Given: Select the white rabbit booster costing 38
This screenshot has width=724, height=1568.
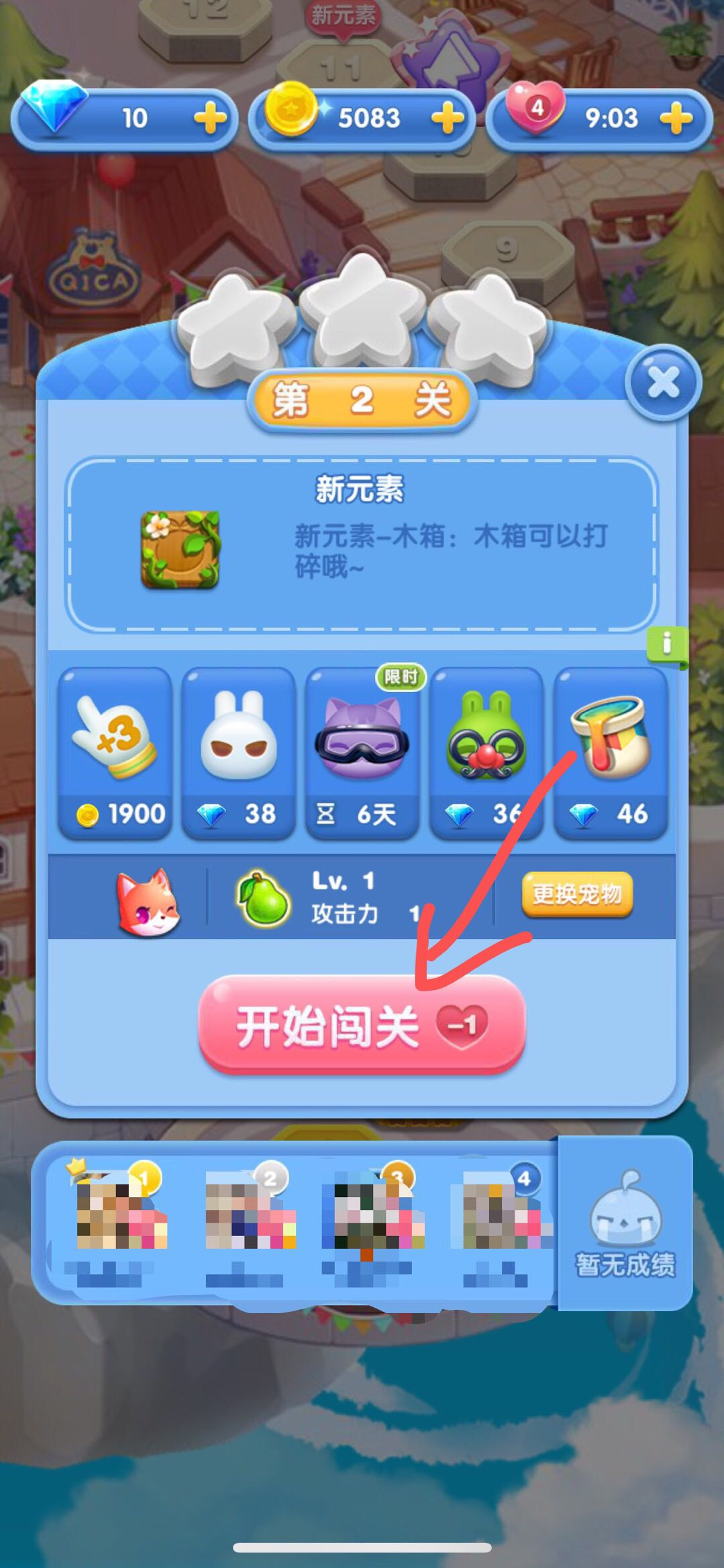Looking at the screenshot, I should [x=239, y=752].
